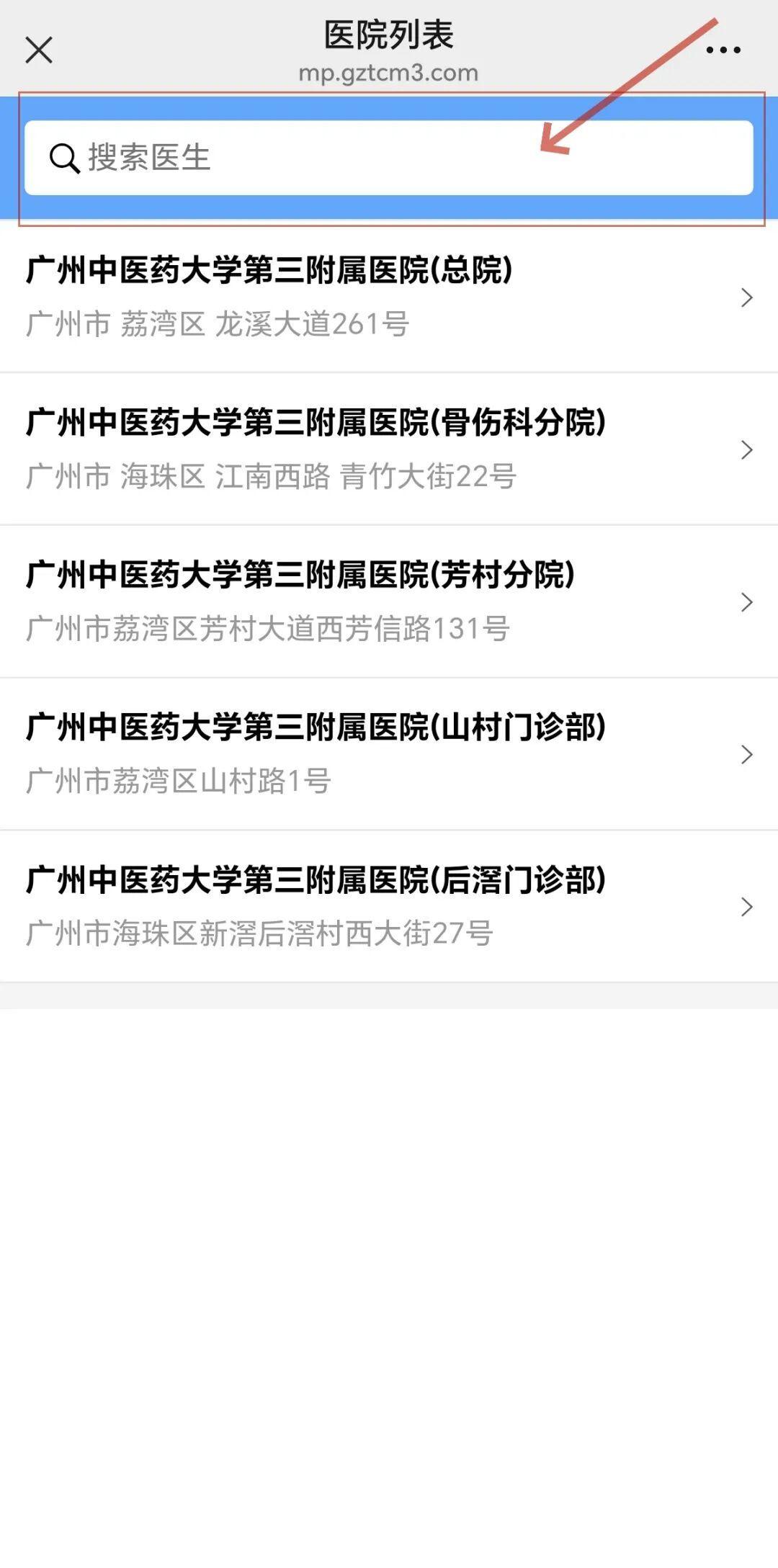Tap the 搜索医生 search box
778x1568 pixels.
pos(389,158)
